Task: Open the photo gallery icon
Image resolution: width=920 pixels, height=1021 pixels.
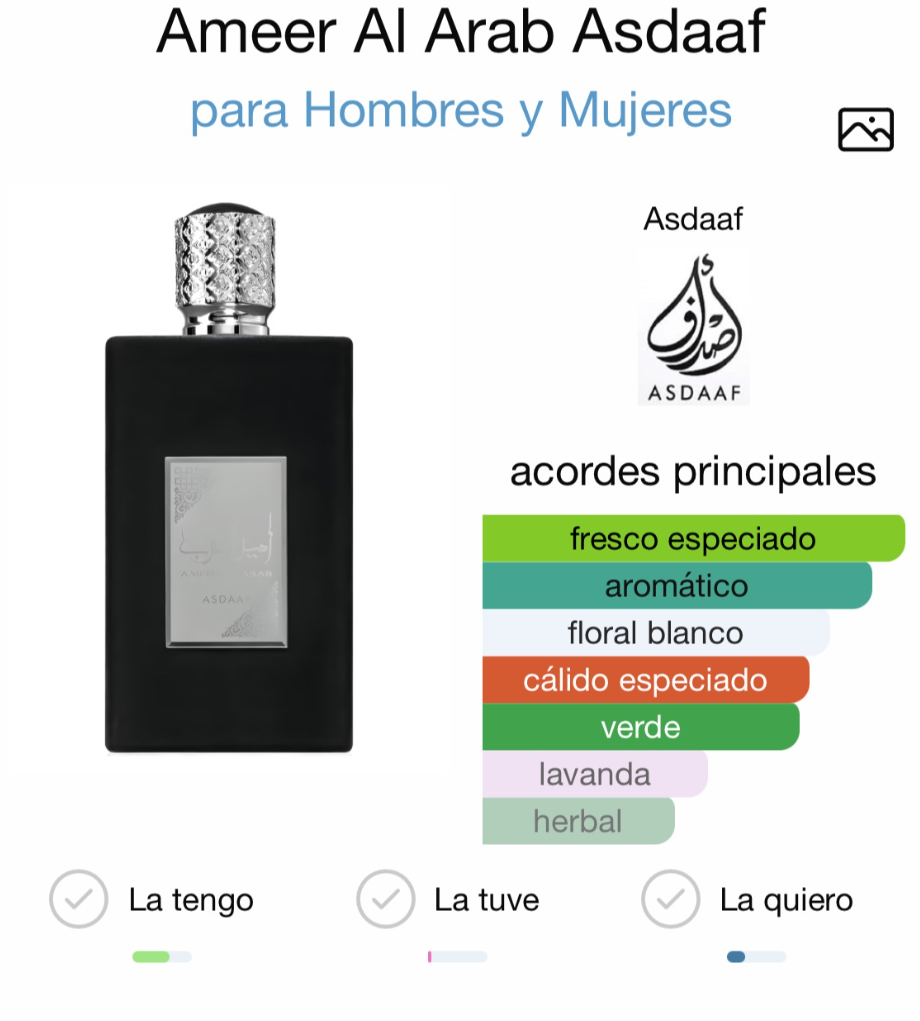Action: (x=865, y=130)
